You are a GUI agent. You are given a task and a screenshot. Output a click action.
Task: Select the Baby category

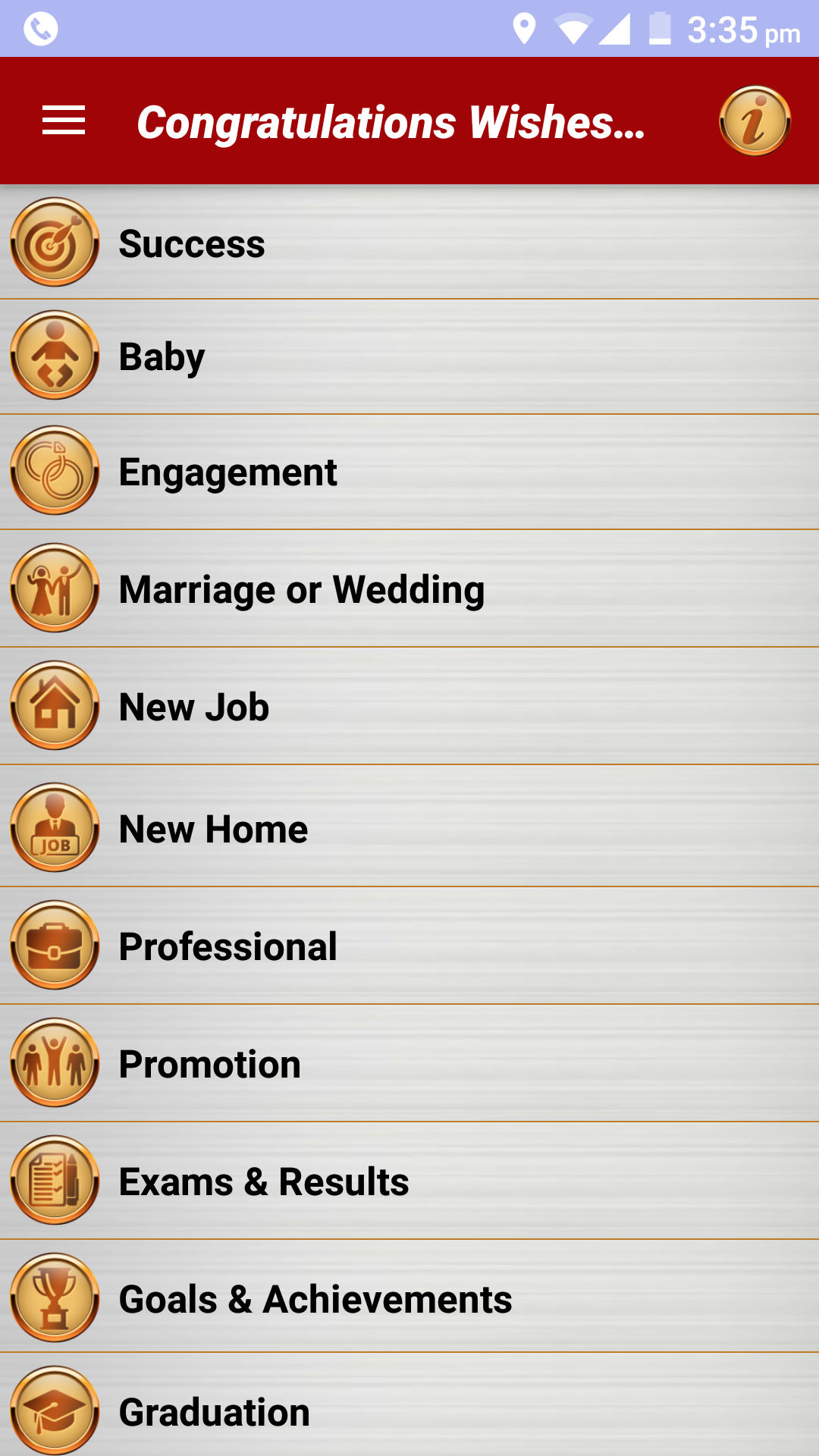pos(409,356)
